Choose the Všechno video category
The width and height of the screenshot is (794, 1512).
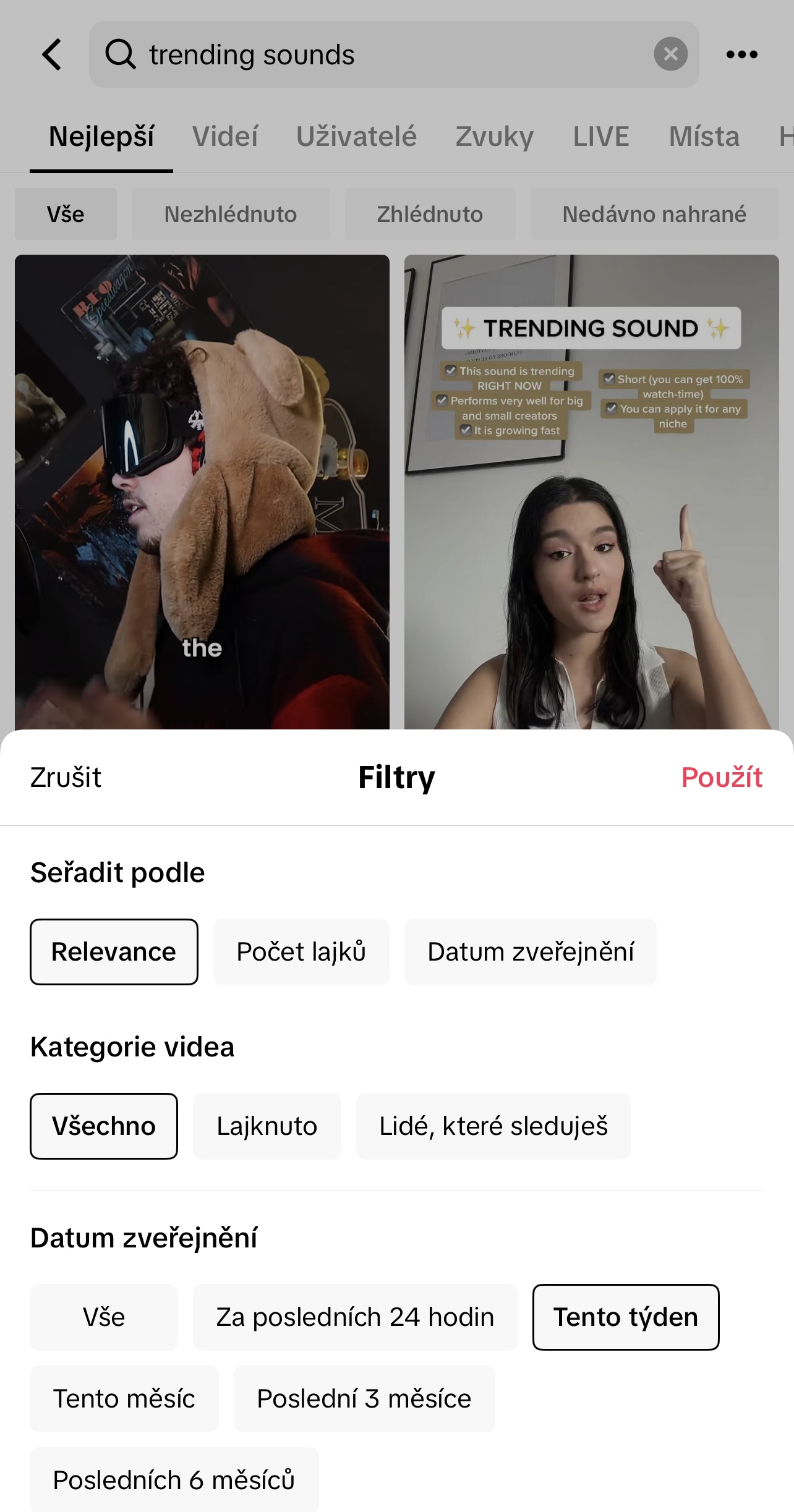(x=104, y=1126)
